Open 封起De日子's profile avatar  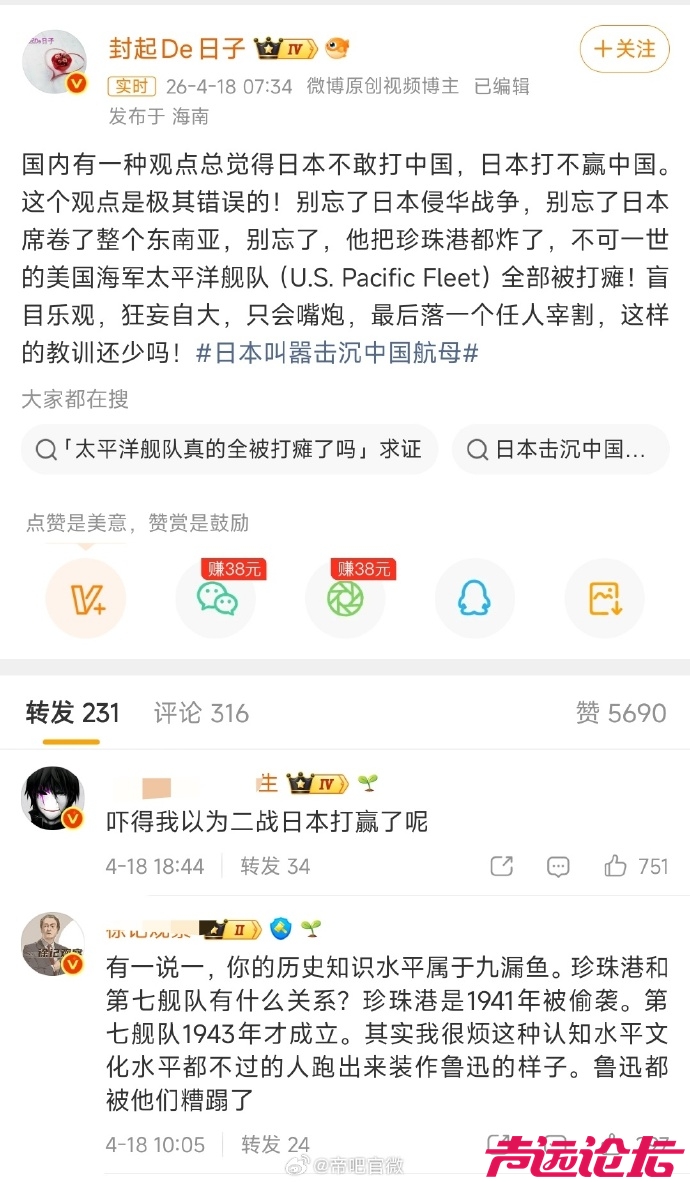click(54, 62)
